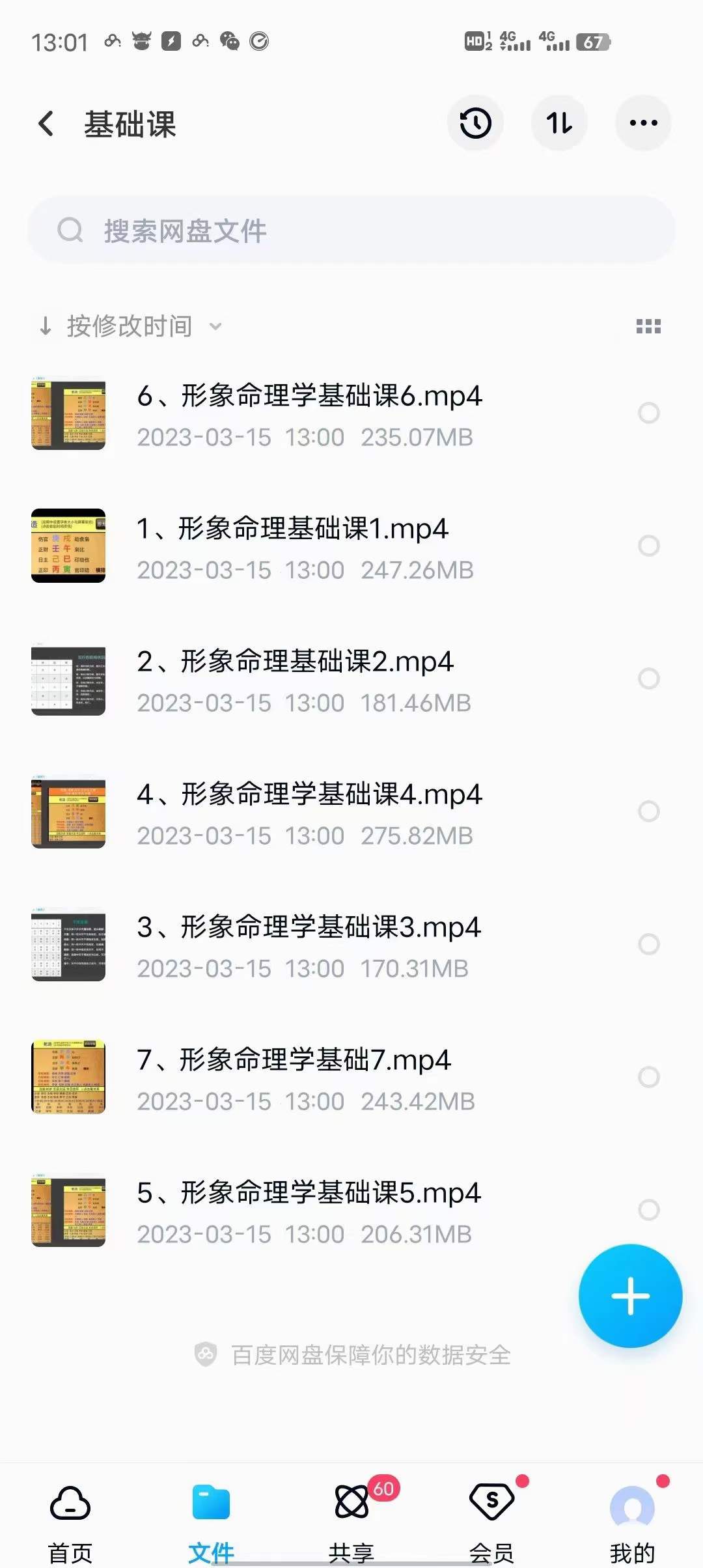Tick the circle next to 形象命理学基础7.mp4

[648, 1076]
